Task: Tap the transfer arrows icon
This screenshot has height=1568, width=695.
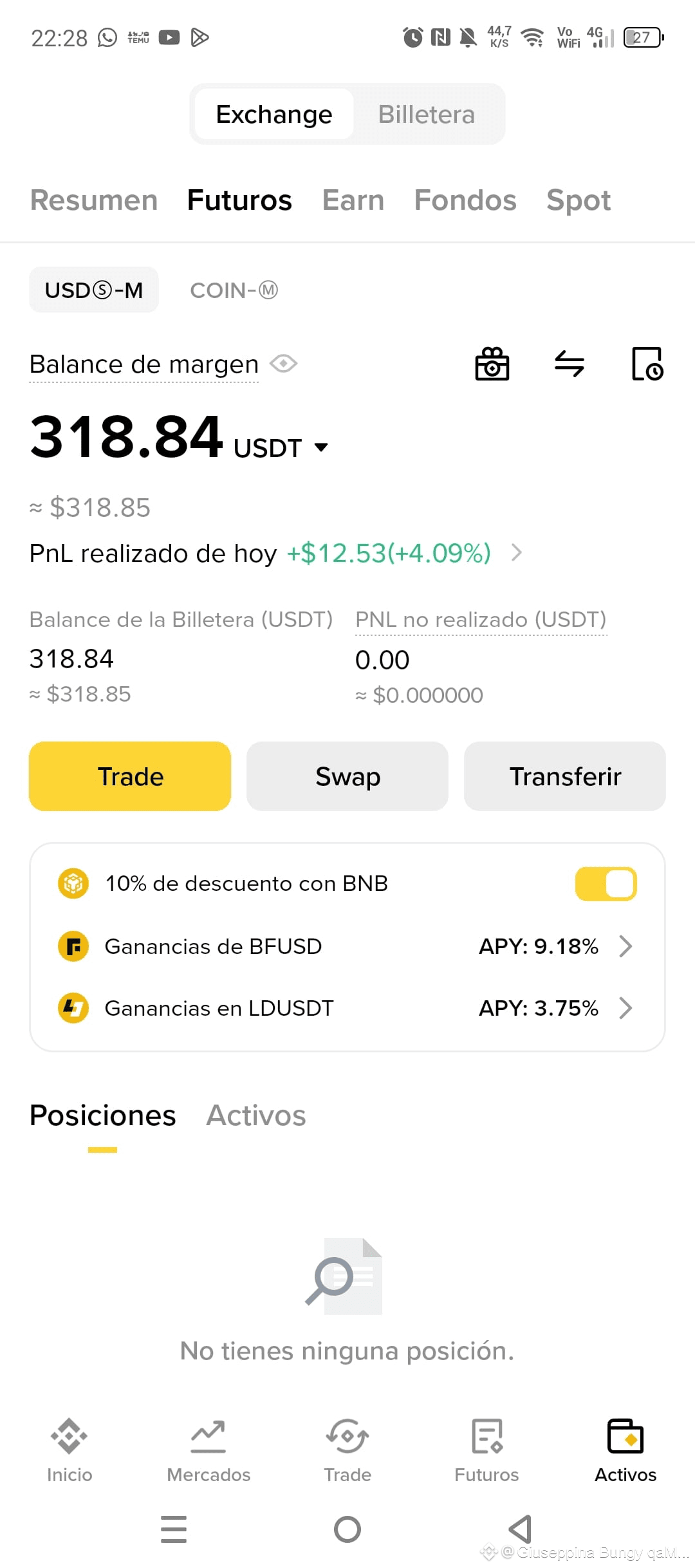Action: tap(570, 364)
